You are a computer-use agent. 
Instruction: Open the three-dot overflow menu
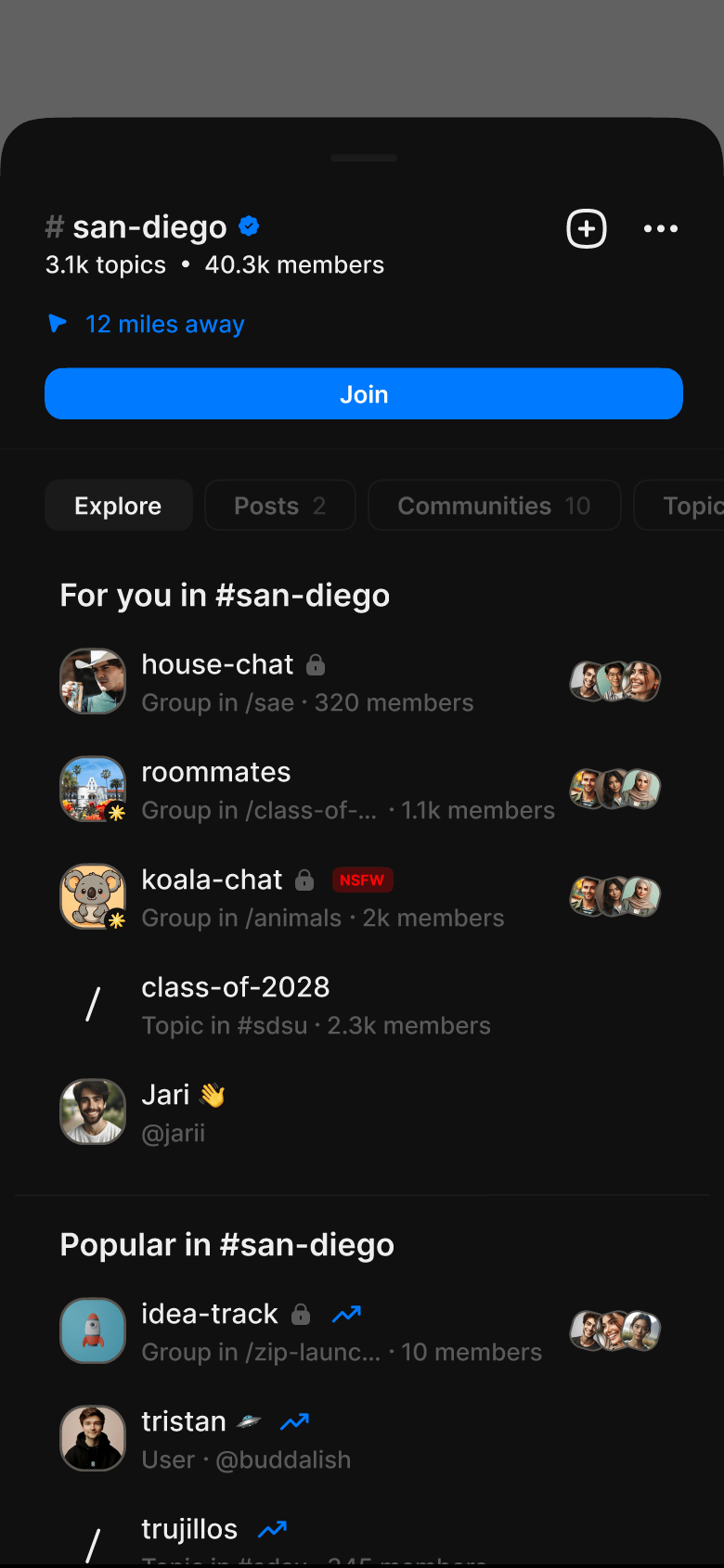tap(661, 229)
